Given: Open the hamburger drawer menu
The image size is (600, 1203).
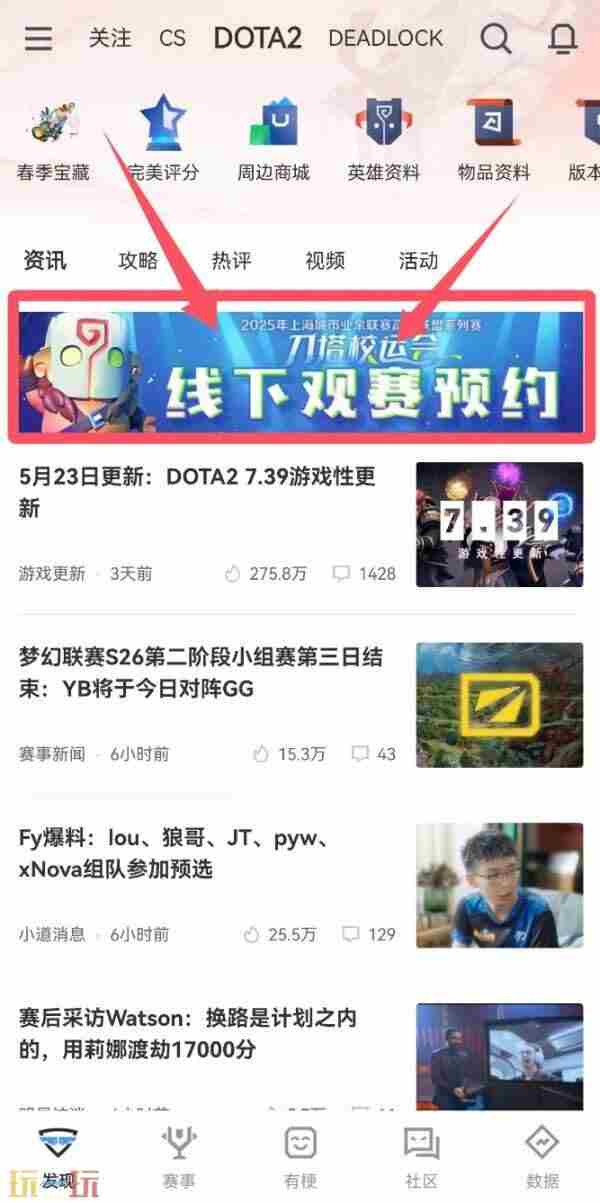Looking at the screenshot, I should point(39,39).
